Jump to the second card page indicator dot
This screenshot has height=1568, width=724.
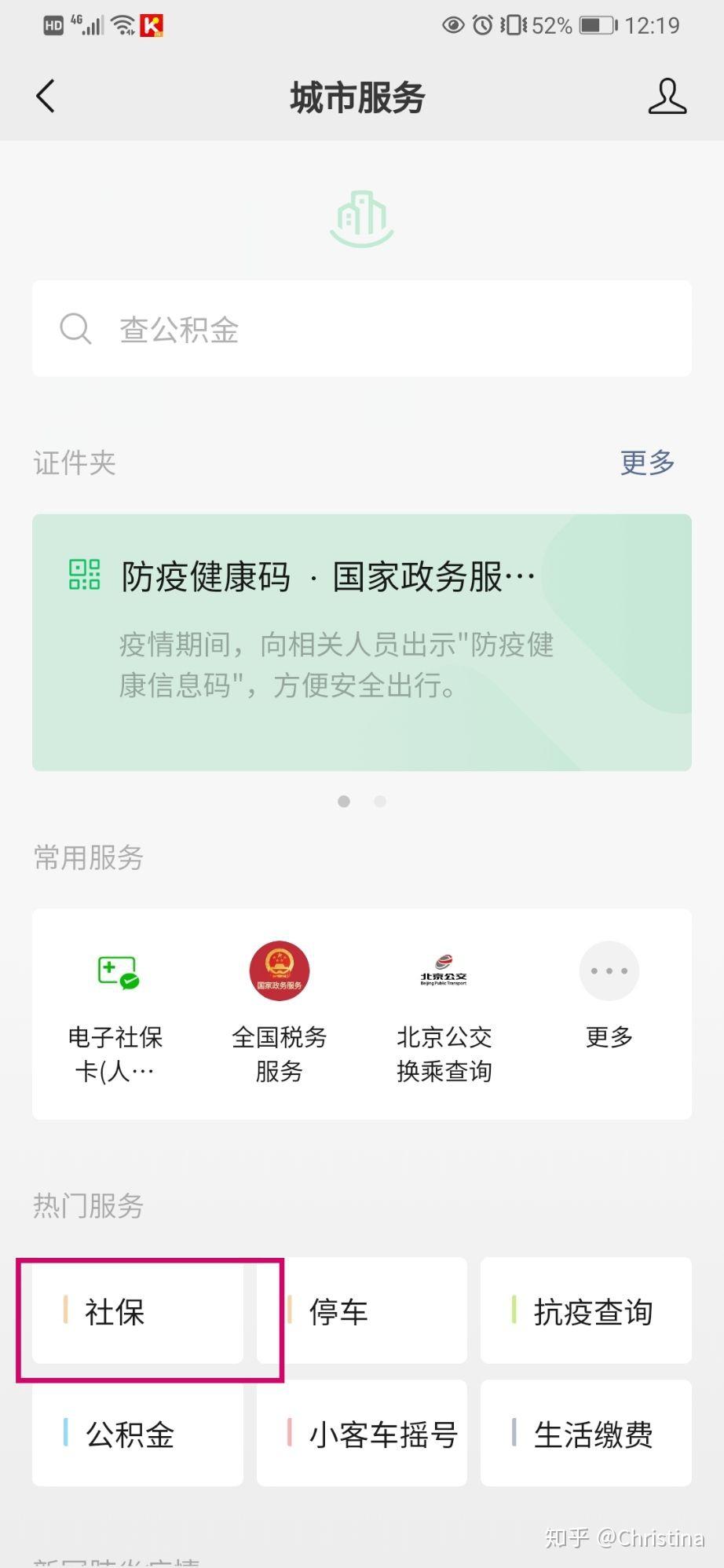[380, 801]
